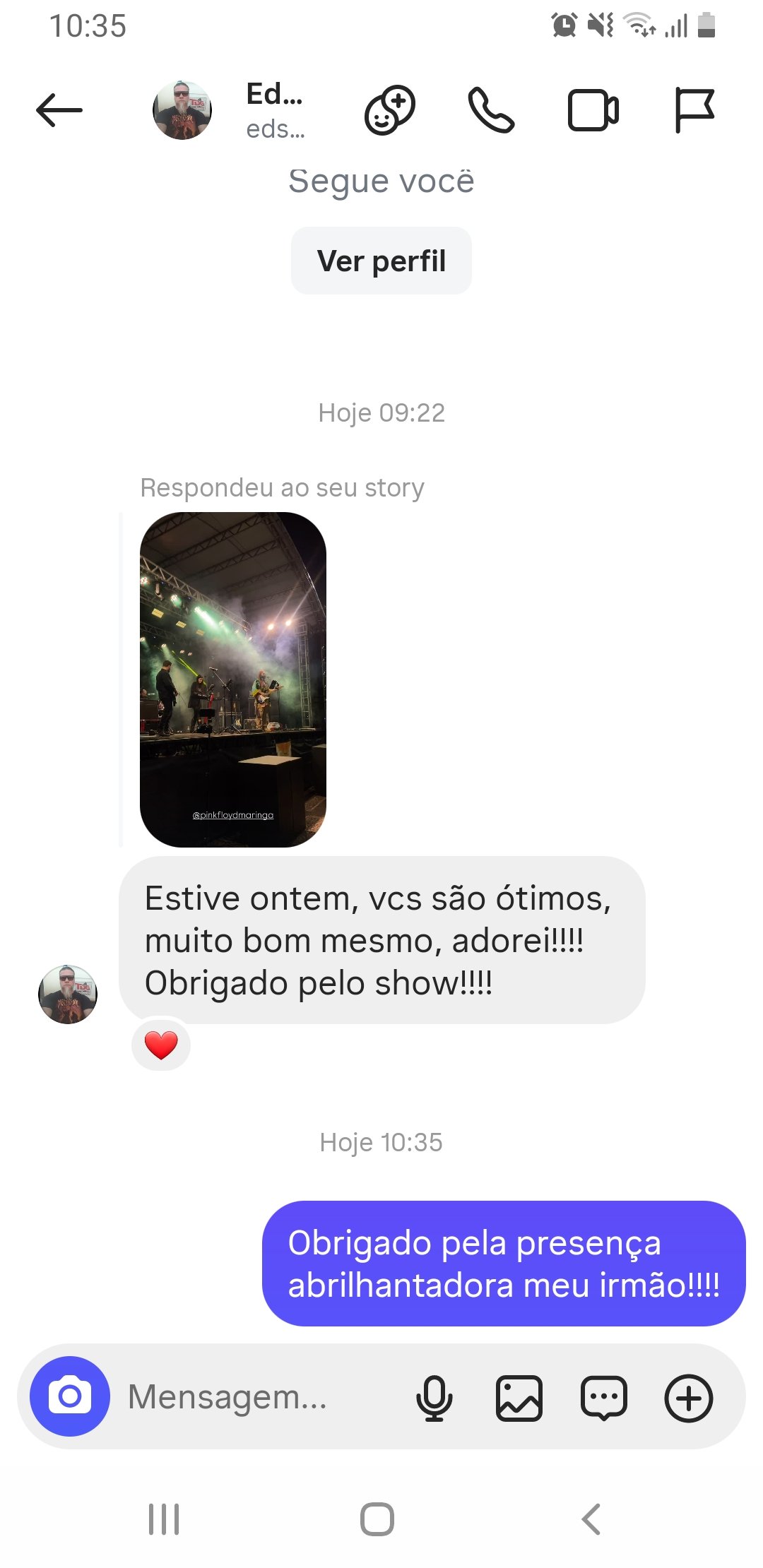
Task: Tap the flag icon in the header
Action: (x=694, y=110)
